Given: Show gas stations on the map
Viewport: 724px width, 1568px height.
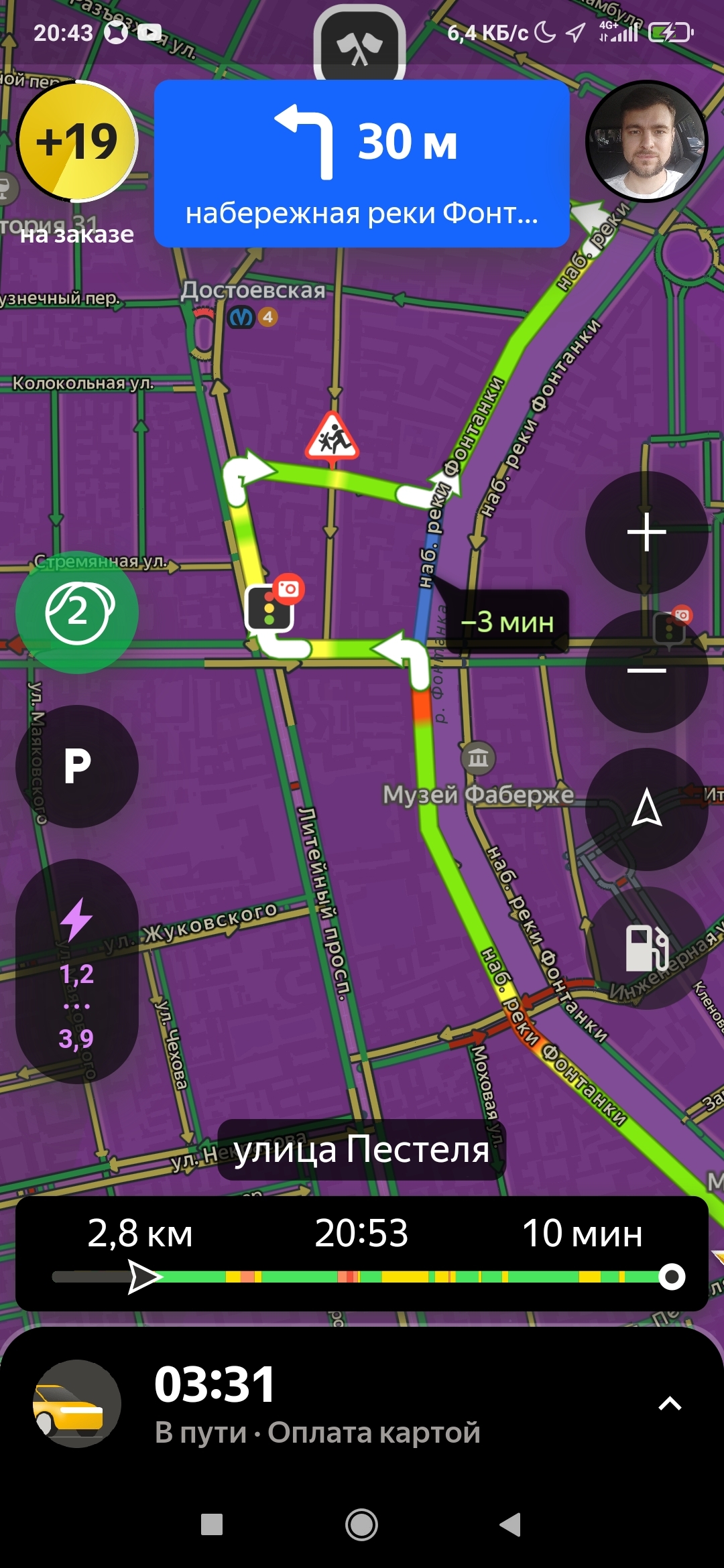Looking at the screenshot, I should pyautogui.click(x=646, y=948).
